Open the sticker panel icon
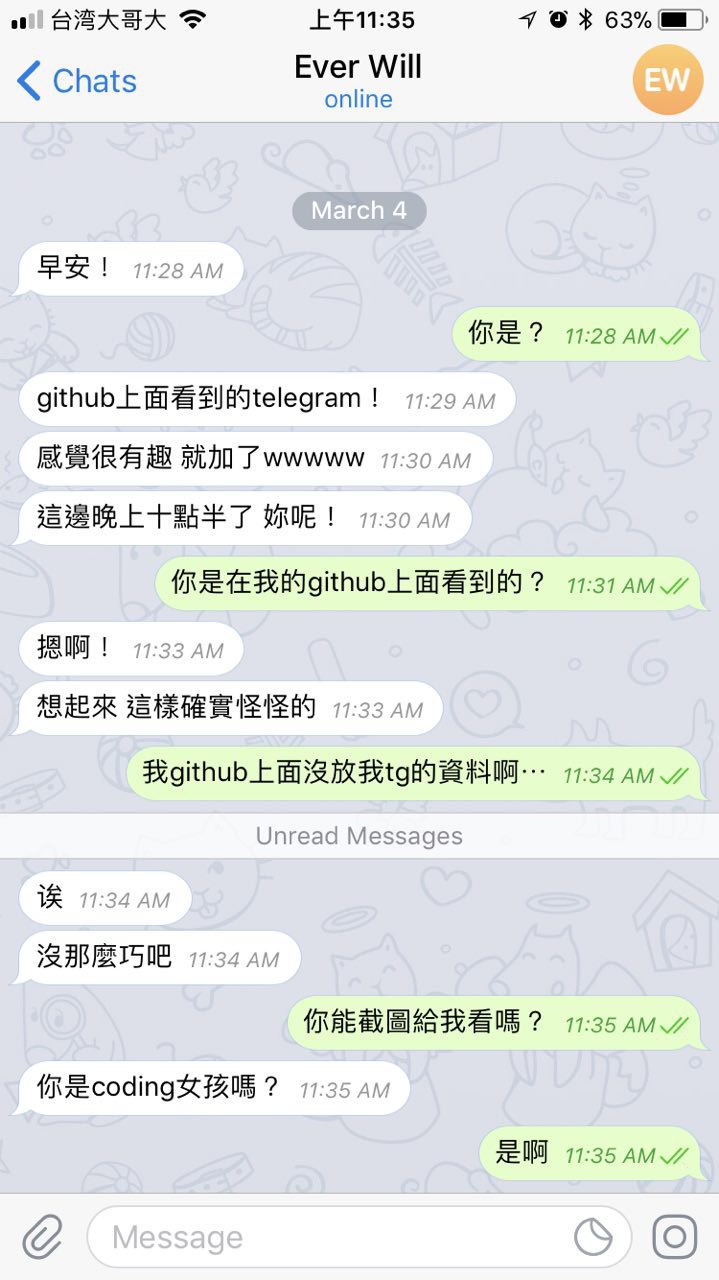This screenshot has width=719, height=1280. [x=593, y=1237]
